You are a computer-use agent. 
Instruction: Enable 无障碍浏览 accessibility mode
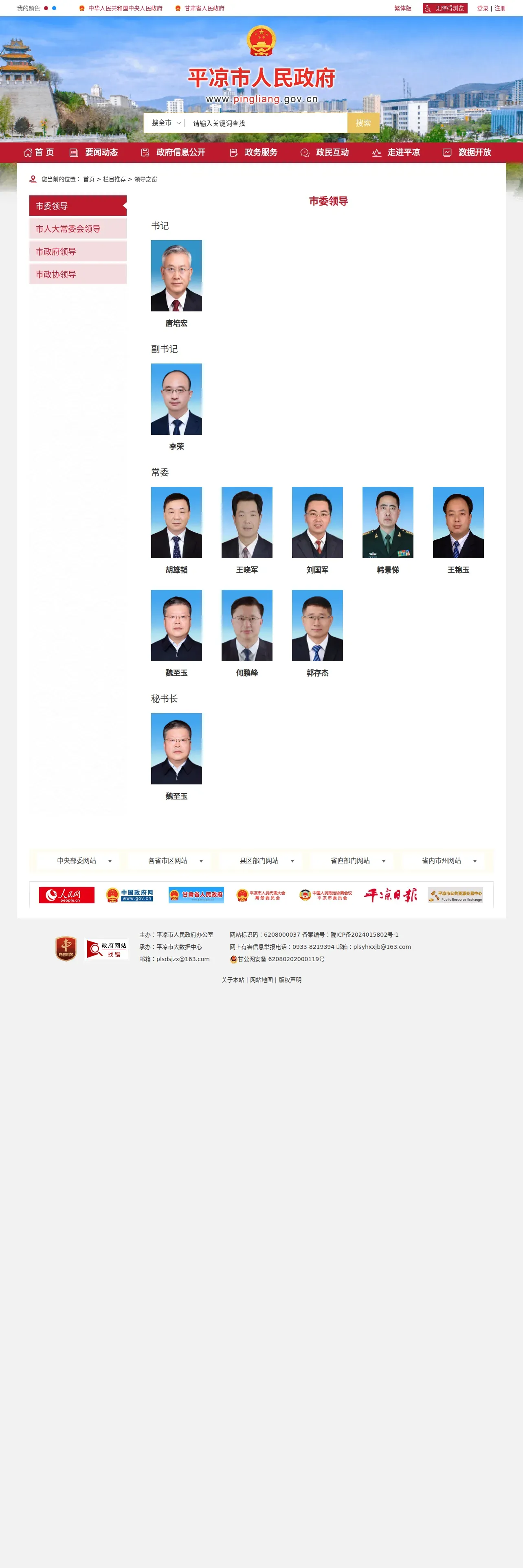click(445, 8)
